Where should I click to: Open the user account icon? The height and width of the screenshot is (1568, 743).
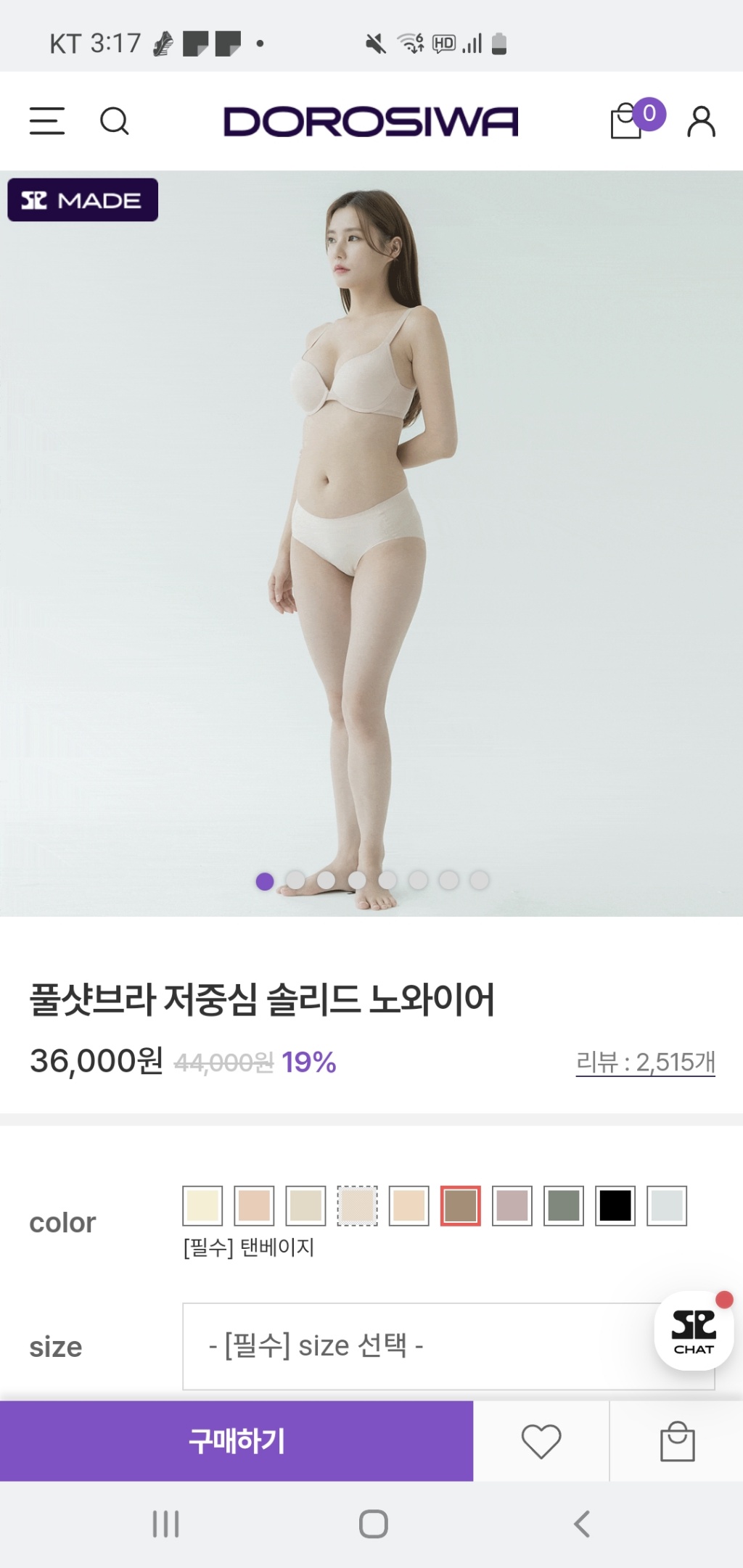coord(701,121)
